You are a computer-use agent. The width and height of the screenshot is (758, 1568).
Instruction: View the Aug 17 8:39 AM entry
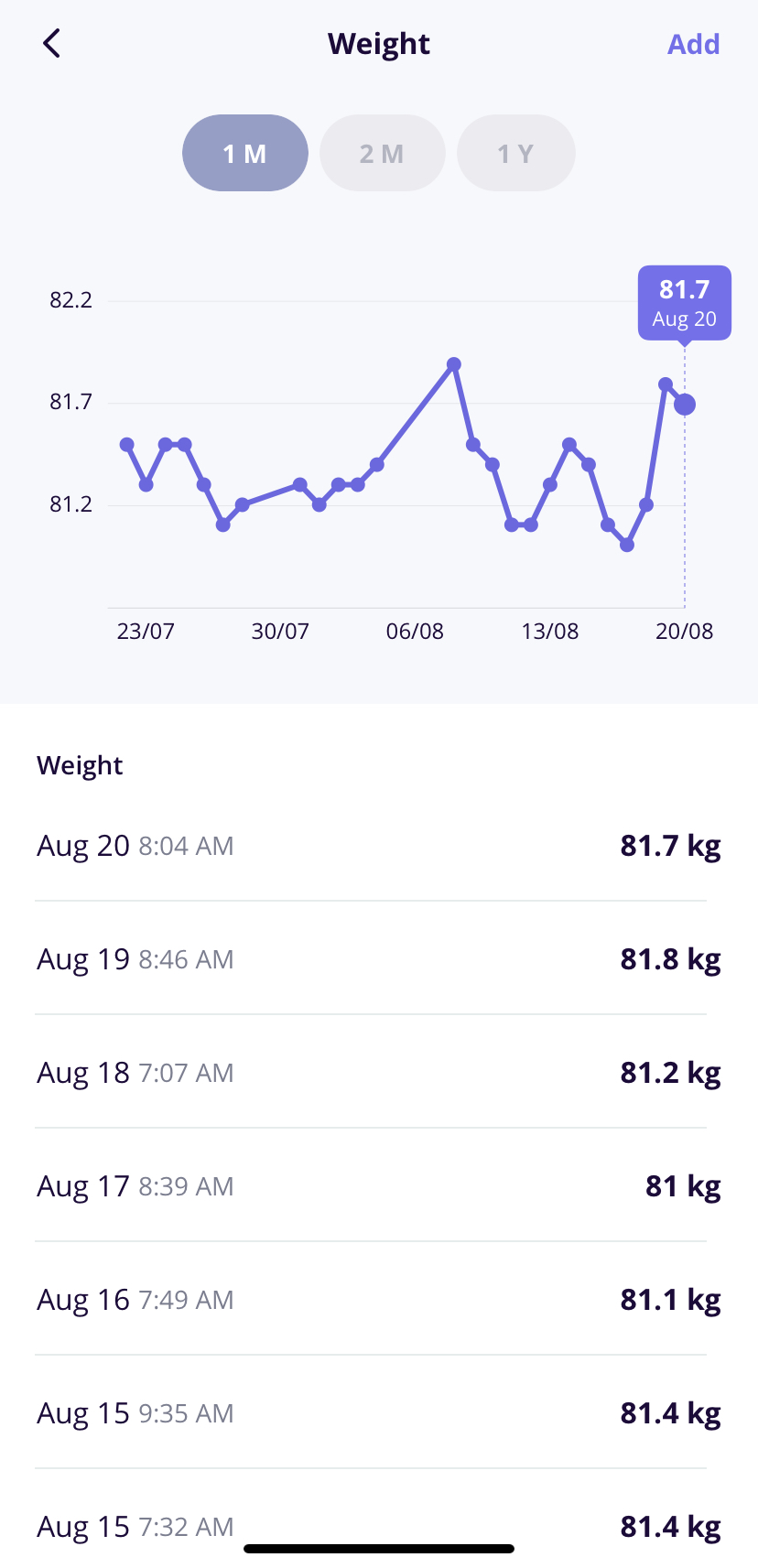[378, 1186]
